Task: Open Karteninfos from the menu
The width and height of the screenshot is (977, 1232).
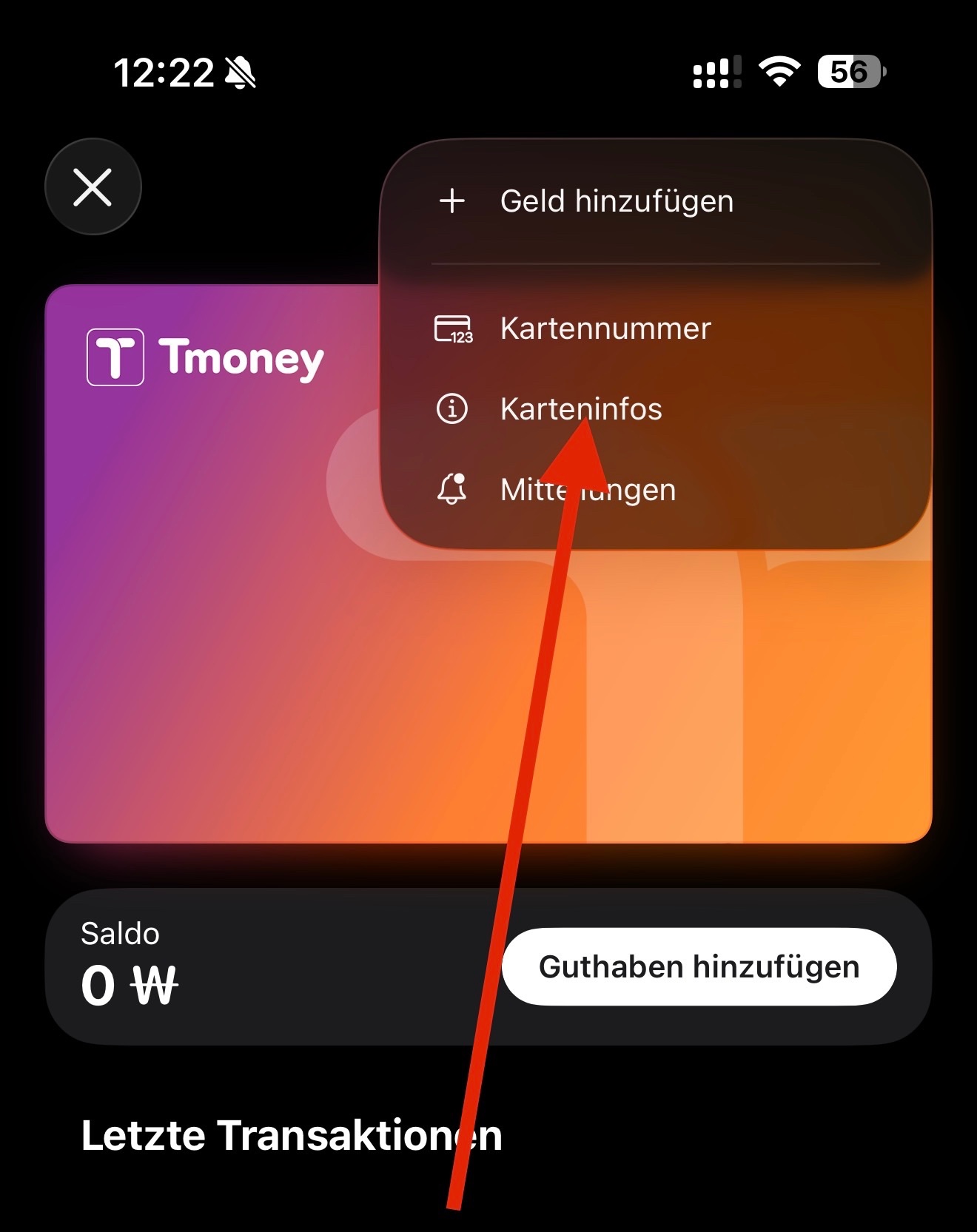Action: 580,408
